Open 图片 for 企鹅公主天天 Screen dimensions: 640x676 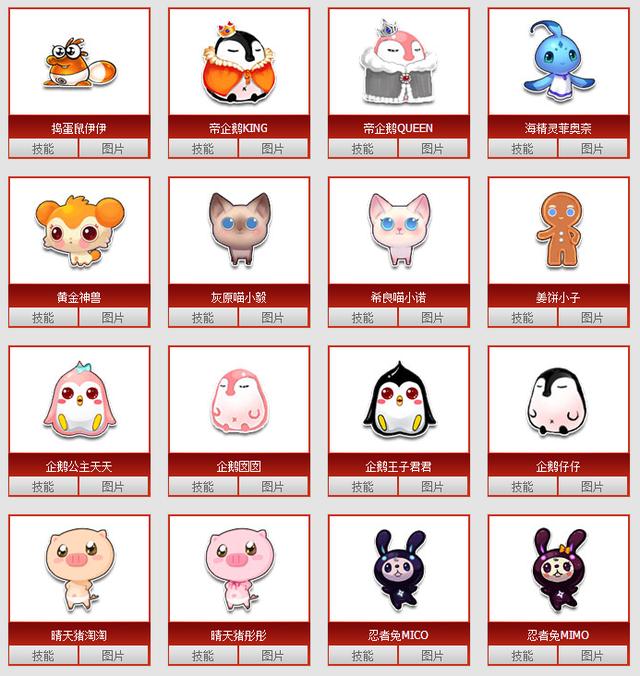[x=113, y=486]
